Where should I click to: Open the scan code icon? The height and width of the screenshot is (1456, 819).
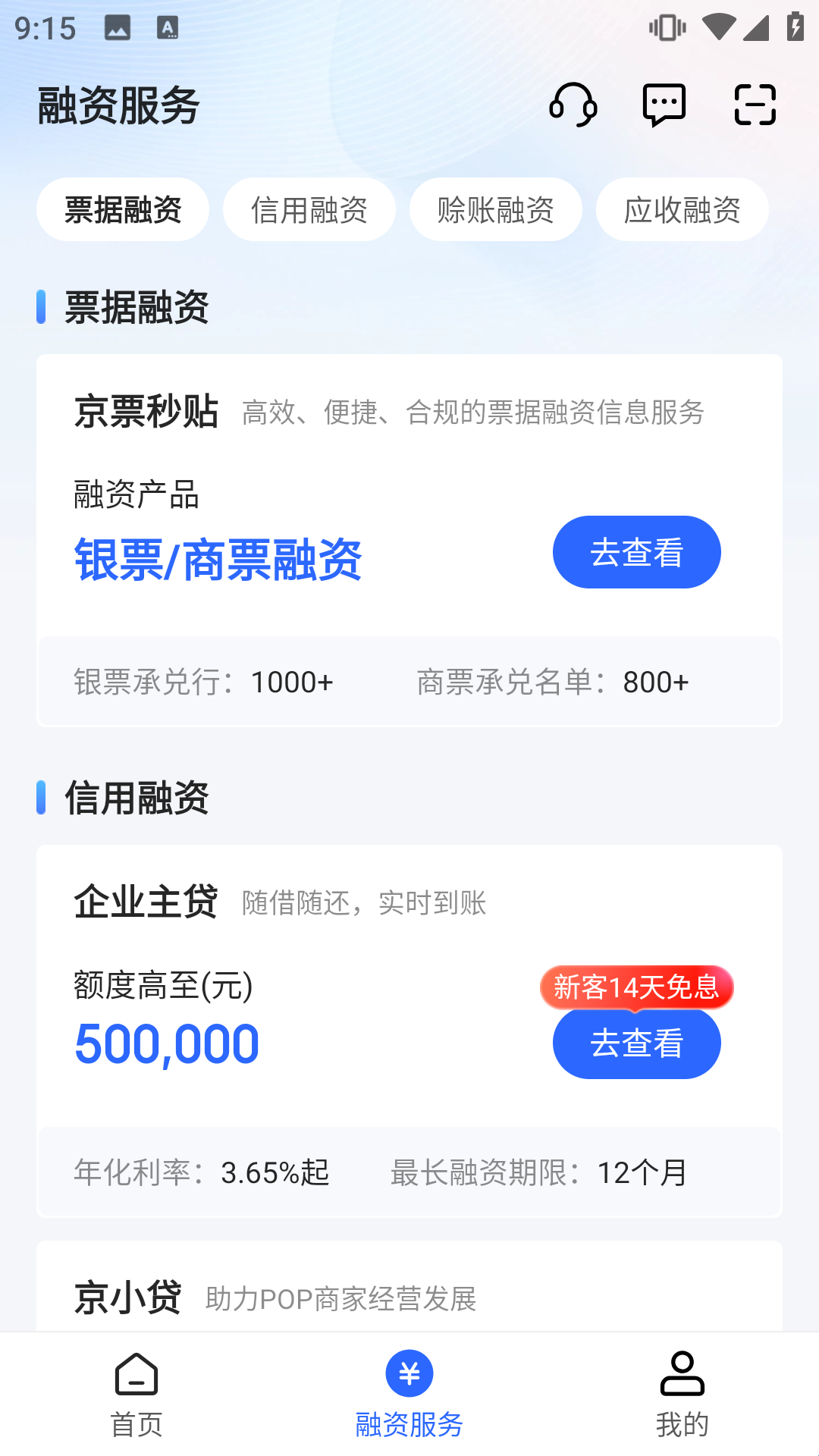pos(755,105)
